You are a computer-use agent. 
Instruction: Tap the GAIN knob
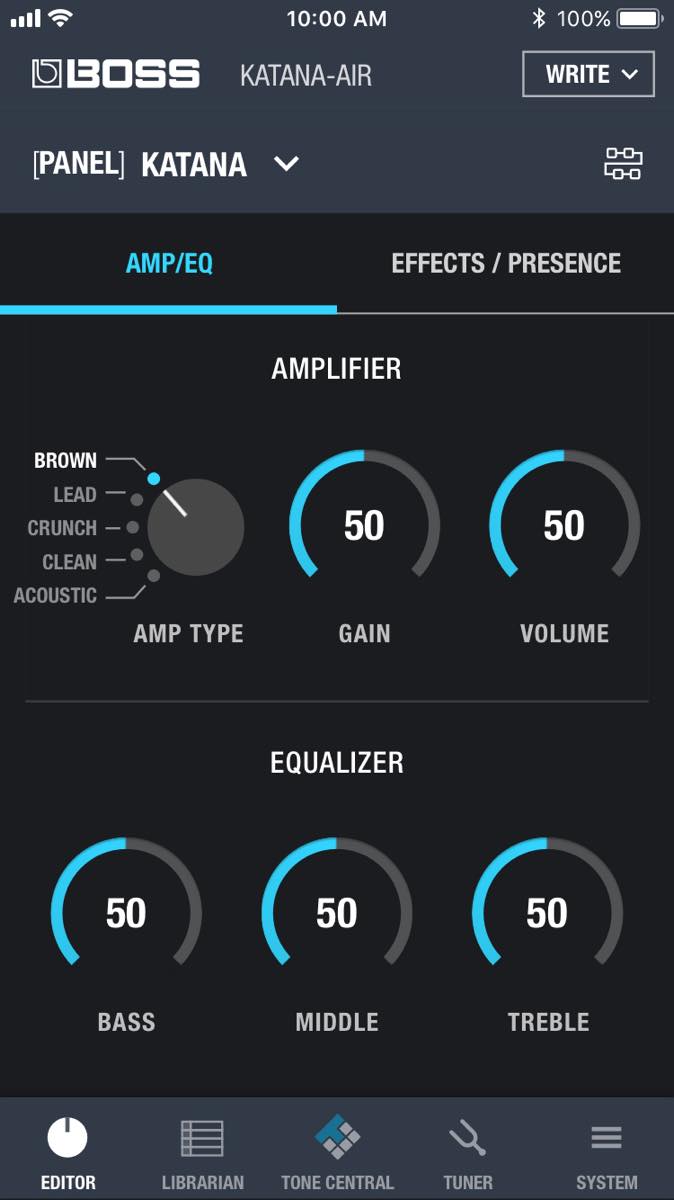pyautogui.click(x=364, y=526)
